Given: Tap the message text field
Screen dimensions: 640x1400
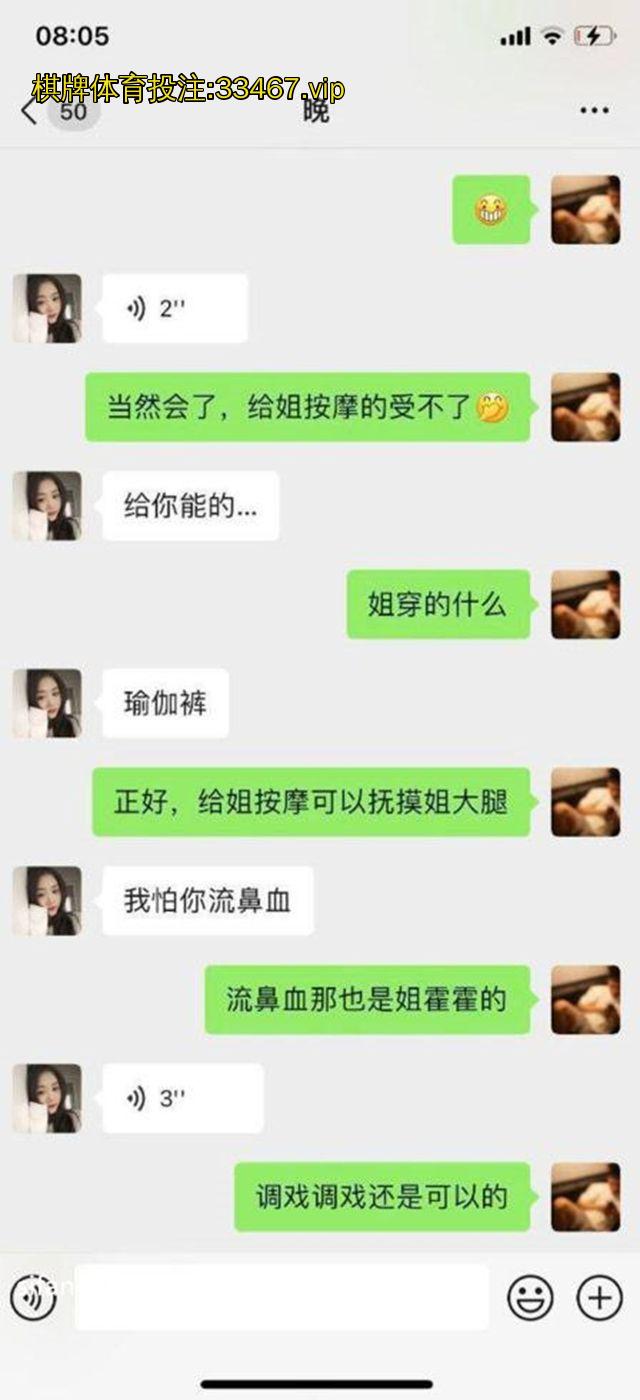Looking at the screenshot, I should 282,1298.
